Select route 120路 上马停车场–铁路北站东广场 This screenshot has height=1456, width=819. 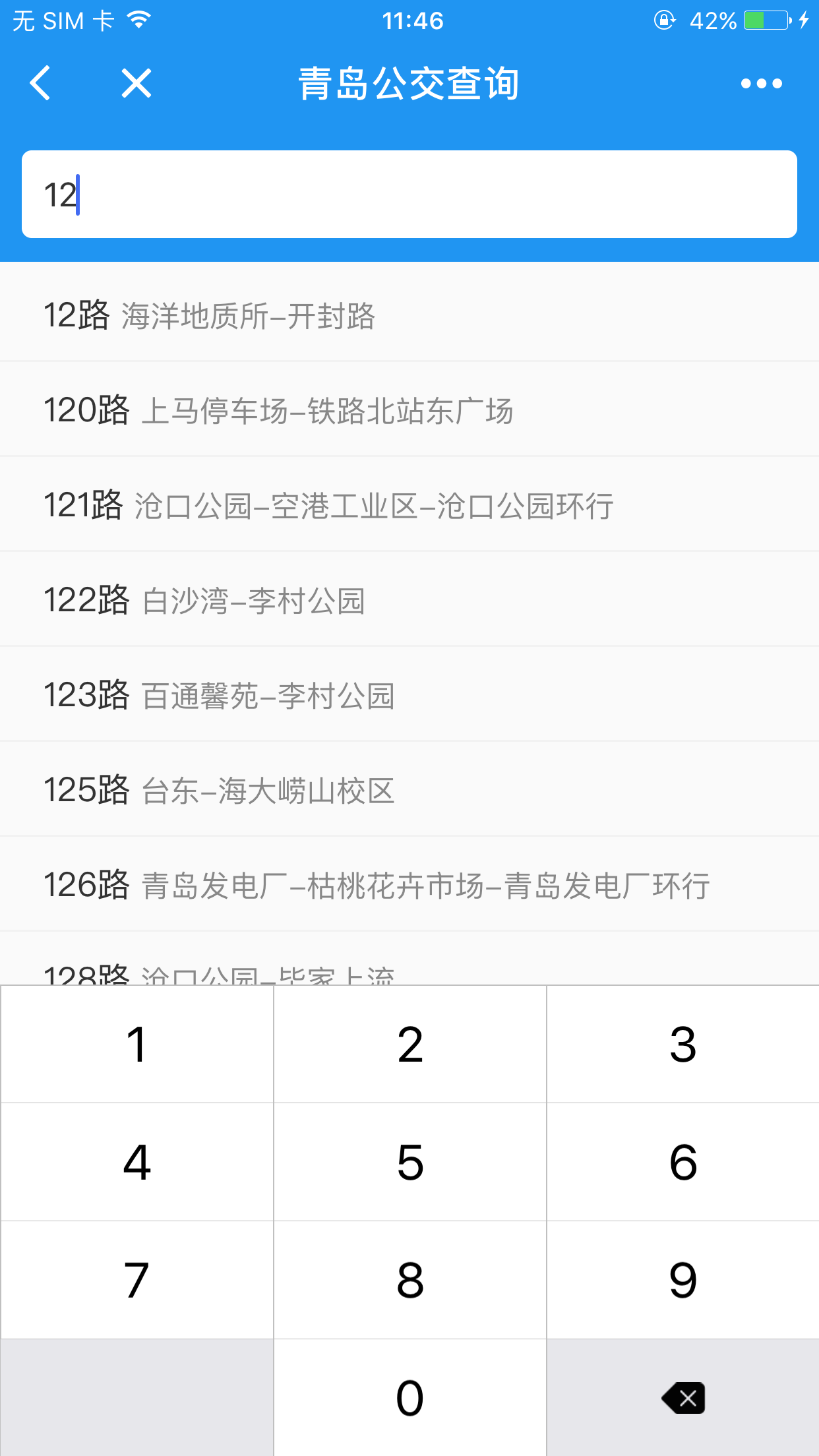(x=409, y=410)
